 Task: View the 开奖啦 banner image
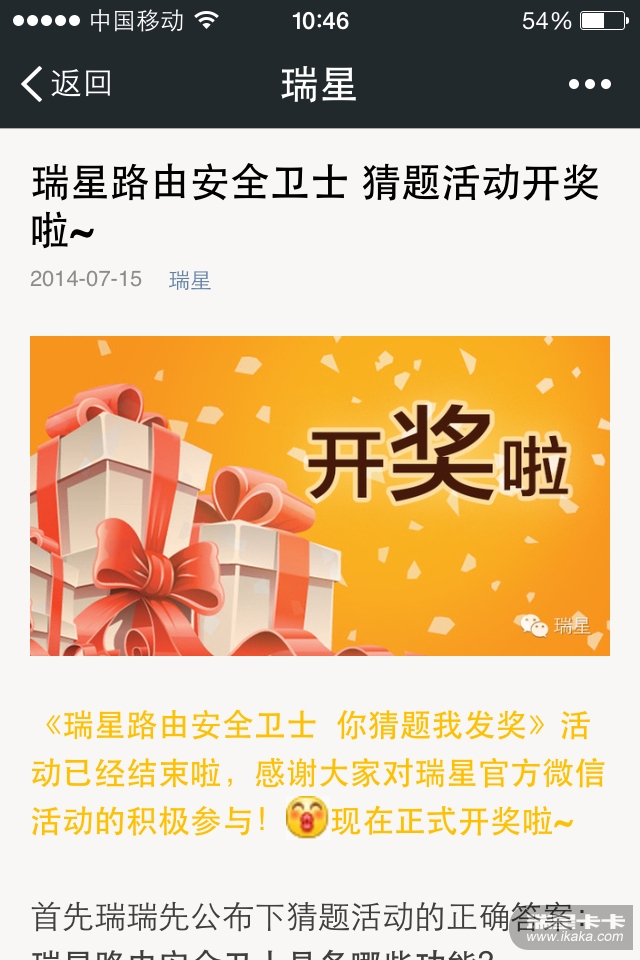click(x=320, y=496)
